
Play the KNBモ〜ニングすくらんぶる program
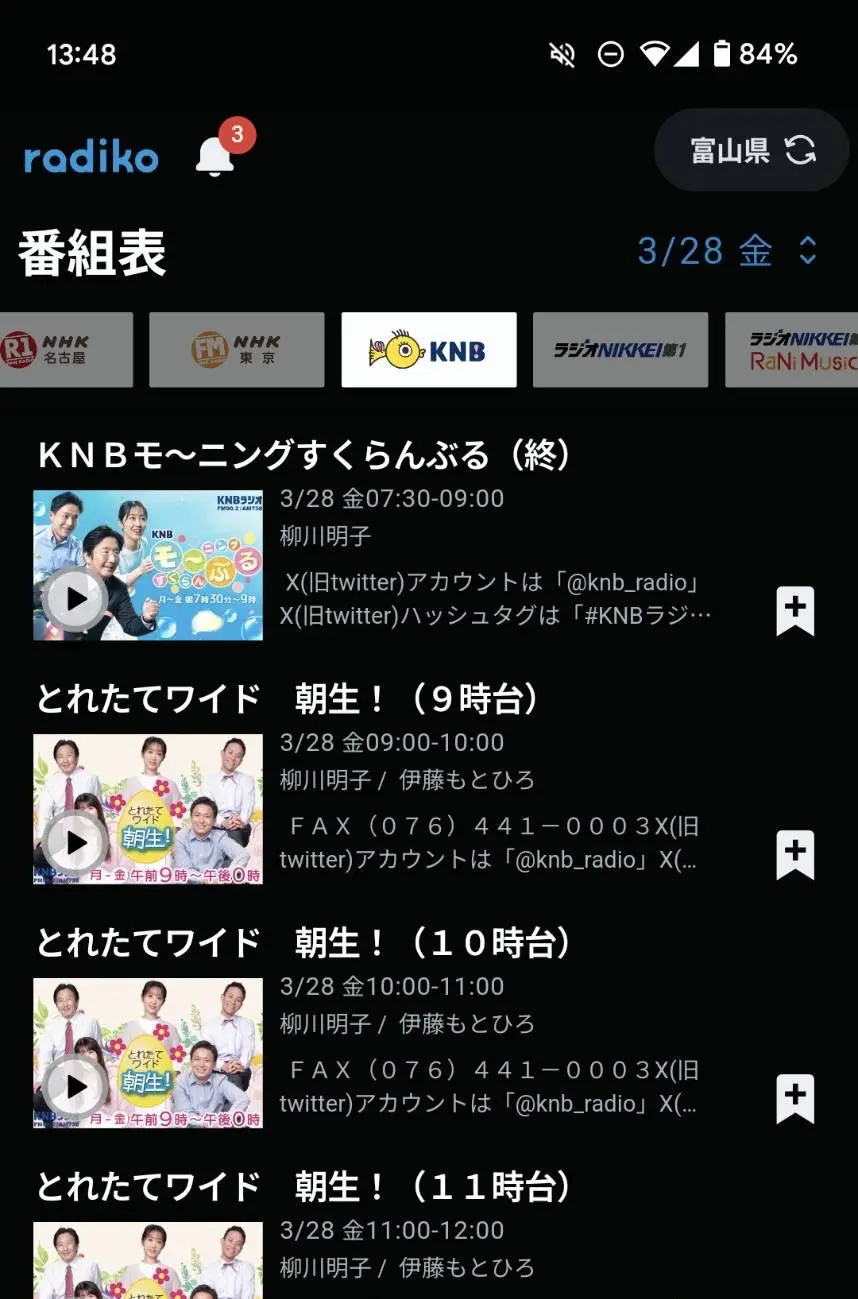coord(76,599)
